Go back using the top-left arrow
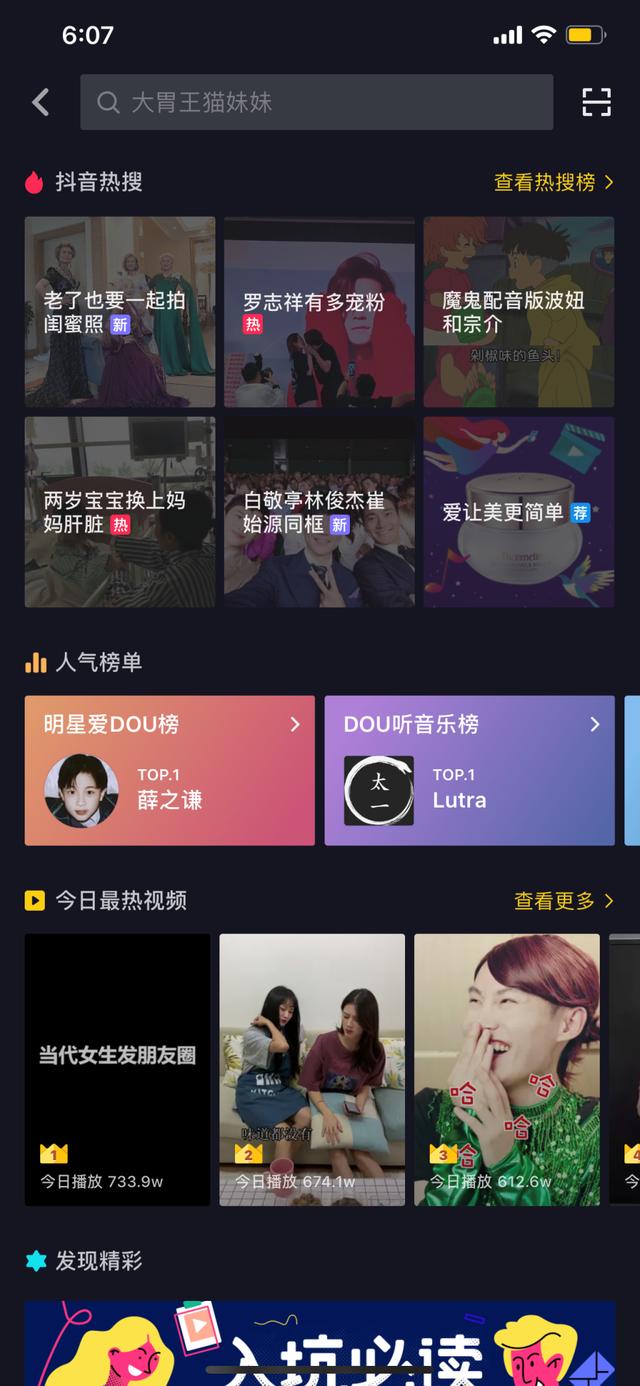Image resolution: width=640 pixels, height=1386 pixels. 40,102
